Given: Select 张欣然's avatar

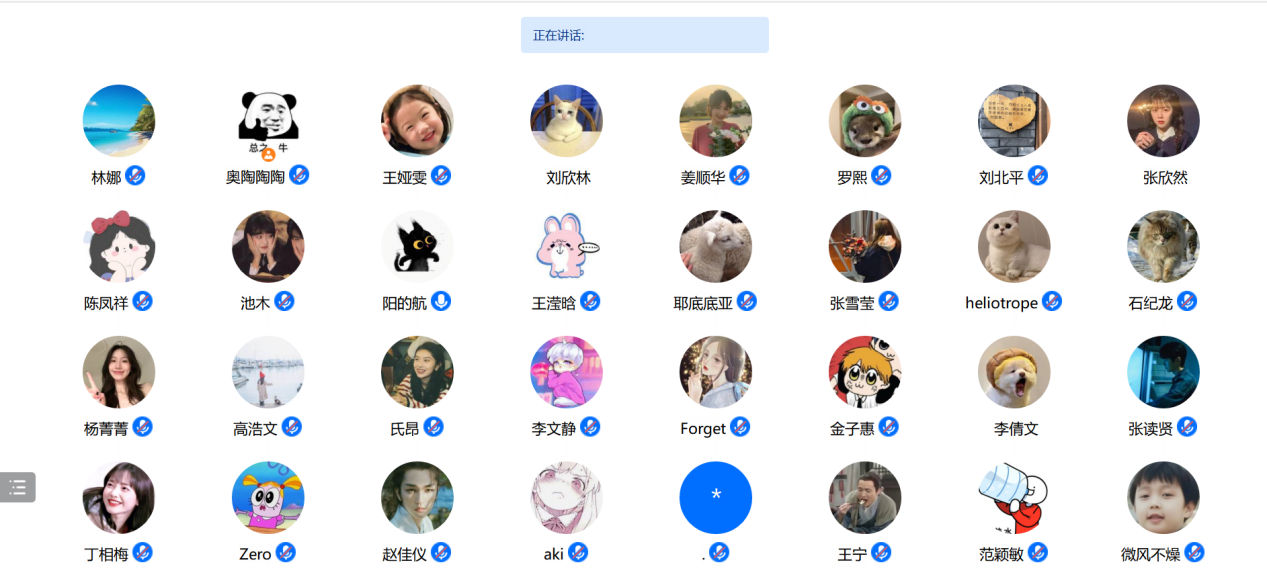Looking at the screenshot, I should [1163, 121].
